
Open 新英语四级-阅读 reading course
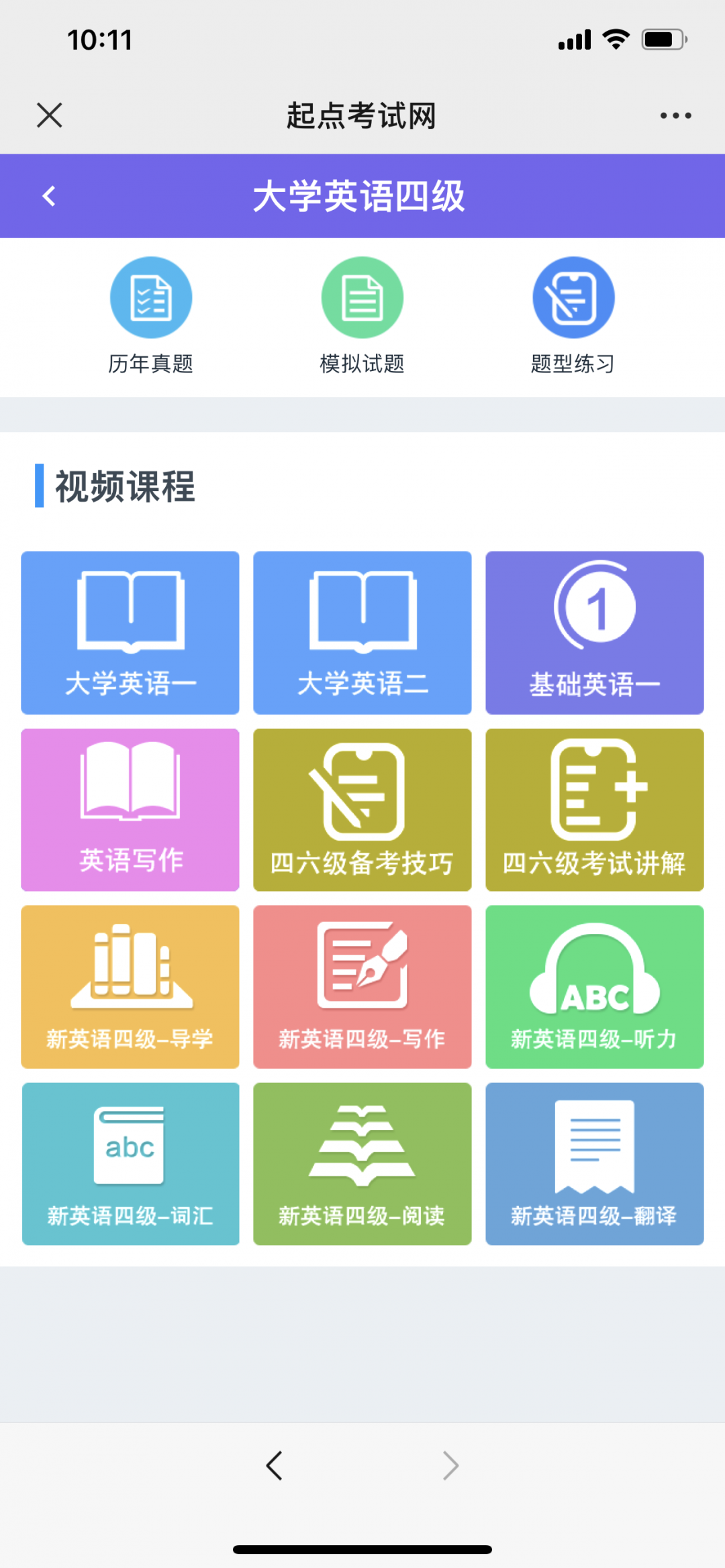pos(362,1164)
